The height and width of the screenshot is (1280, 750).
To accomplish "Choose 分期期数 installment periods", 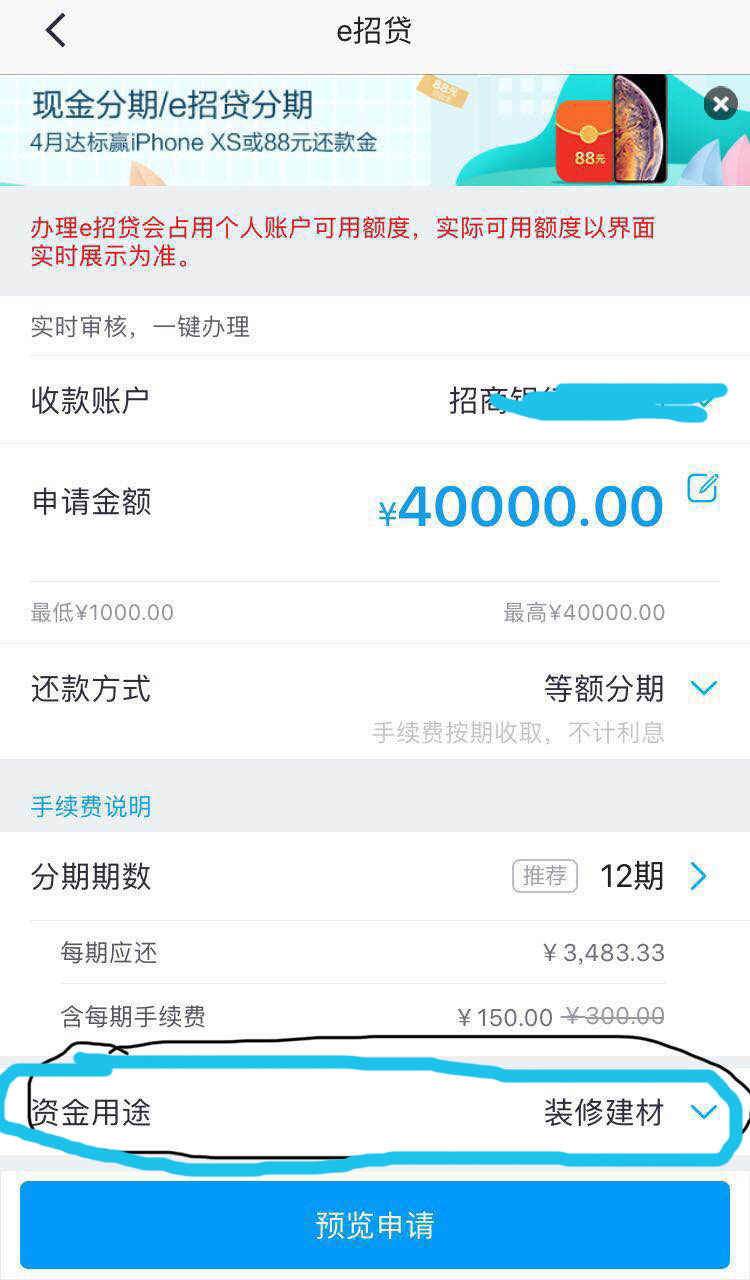I will click(375, 876).
